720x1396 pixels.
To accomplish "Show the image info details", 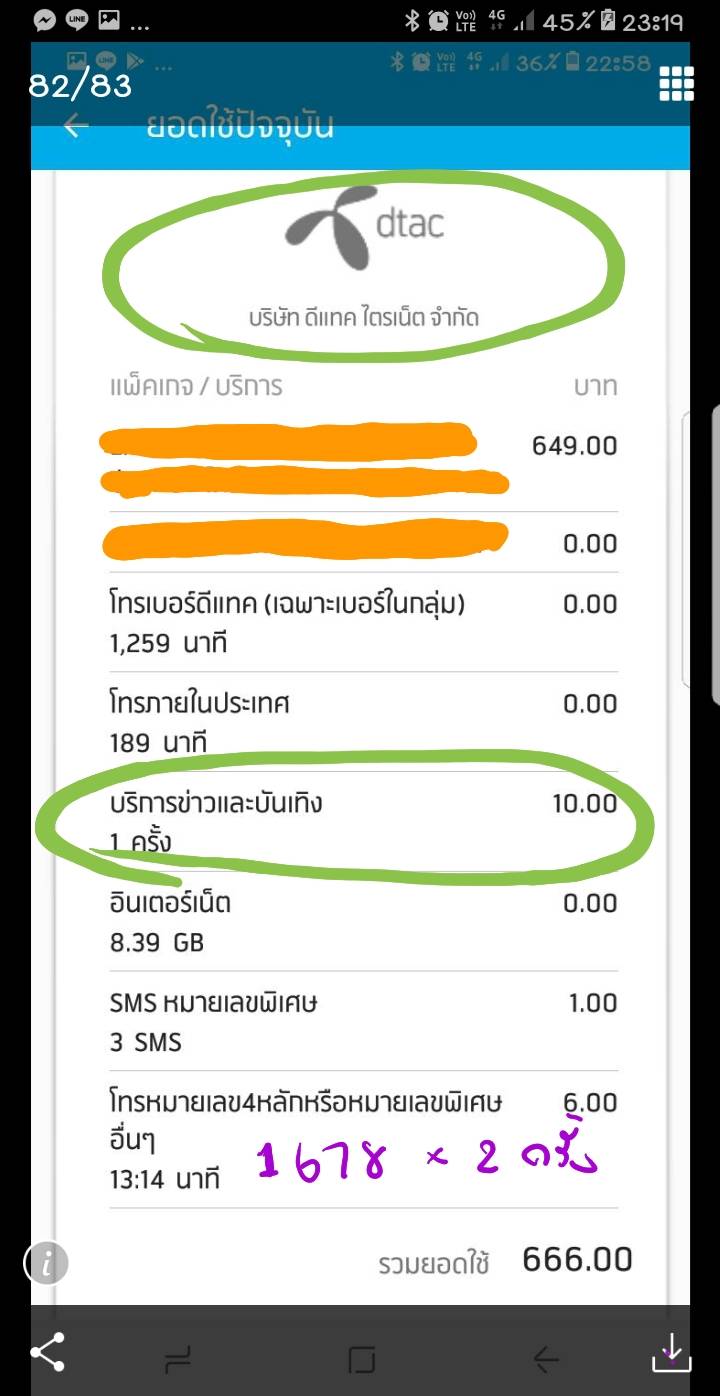I will coord(46,1263).
